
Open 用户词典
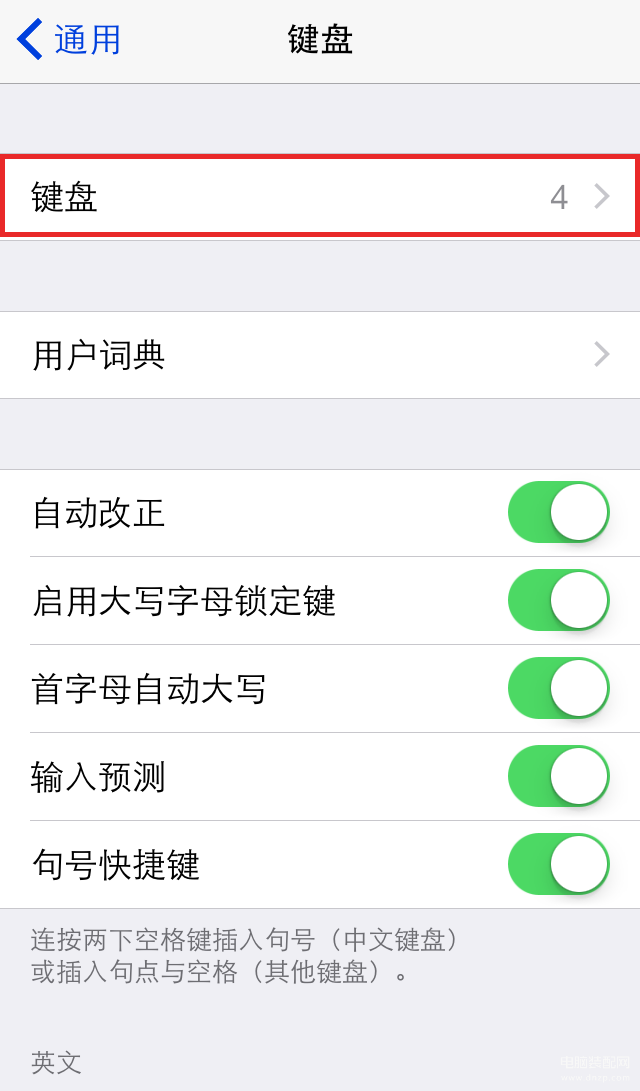320,355
